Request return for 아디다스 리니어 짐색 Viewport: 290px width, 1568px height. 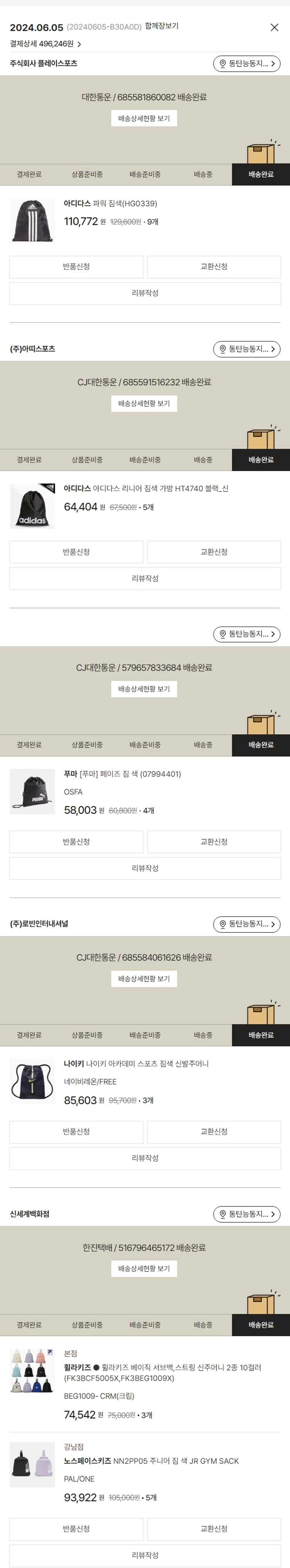76,552
